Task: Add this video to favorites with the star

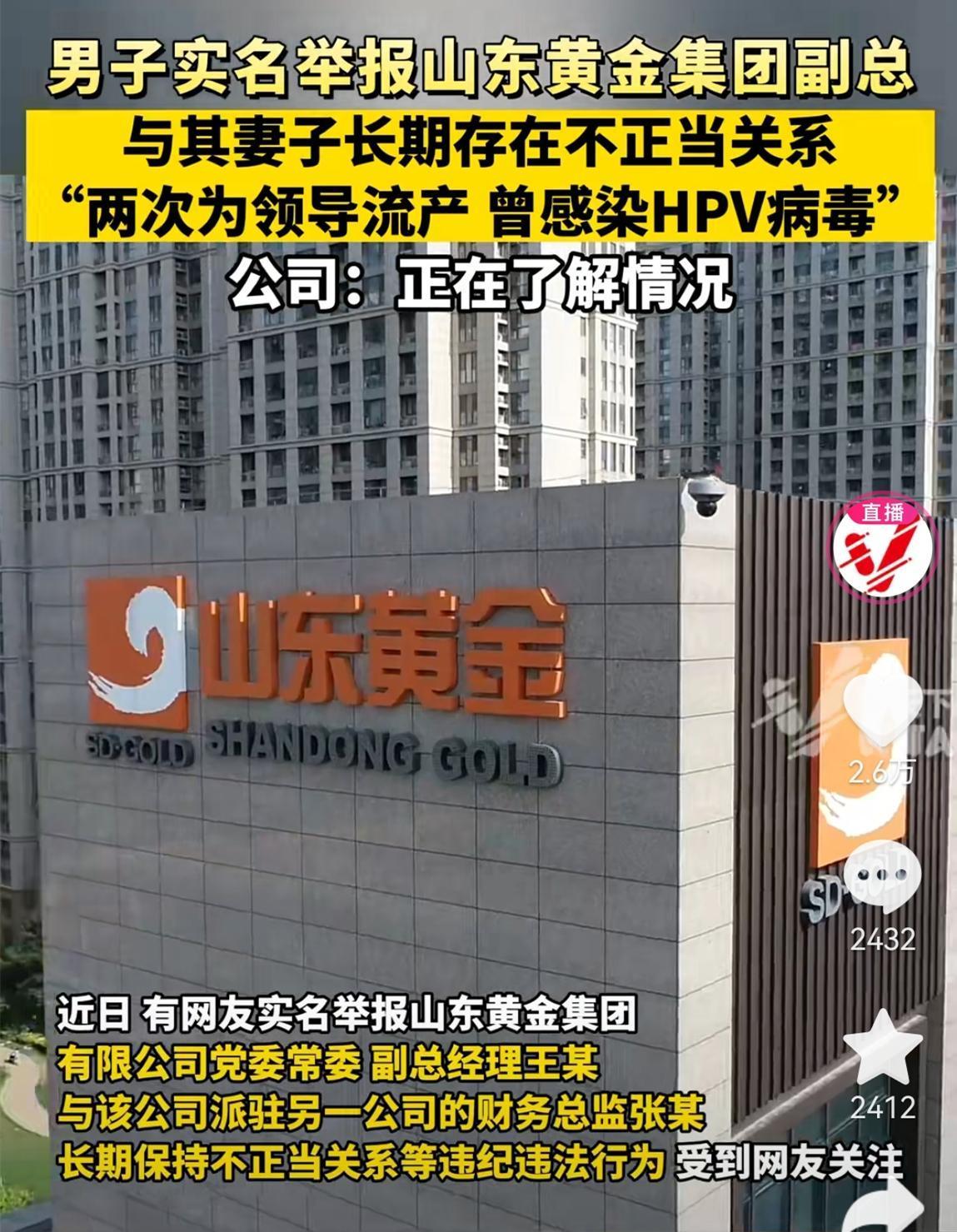Action: click(x=883, y=1048)
